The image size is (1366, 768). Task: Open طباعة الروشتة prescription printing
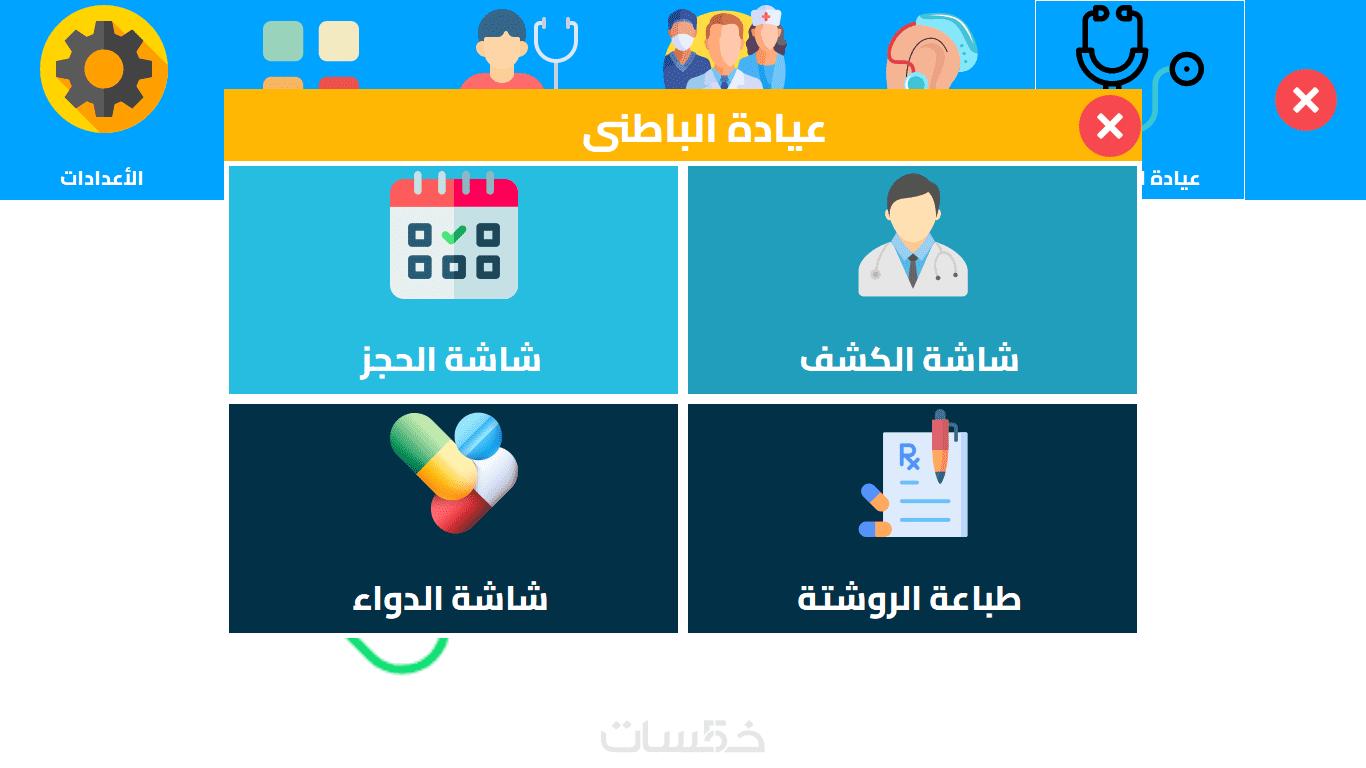[912, 518]
